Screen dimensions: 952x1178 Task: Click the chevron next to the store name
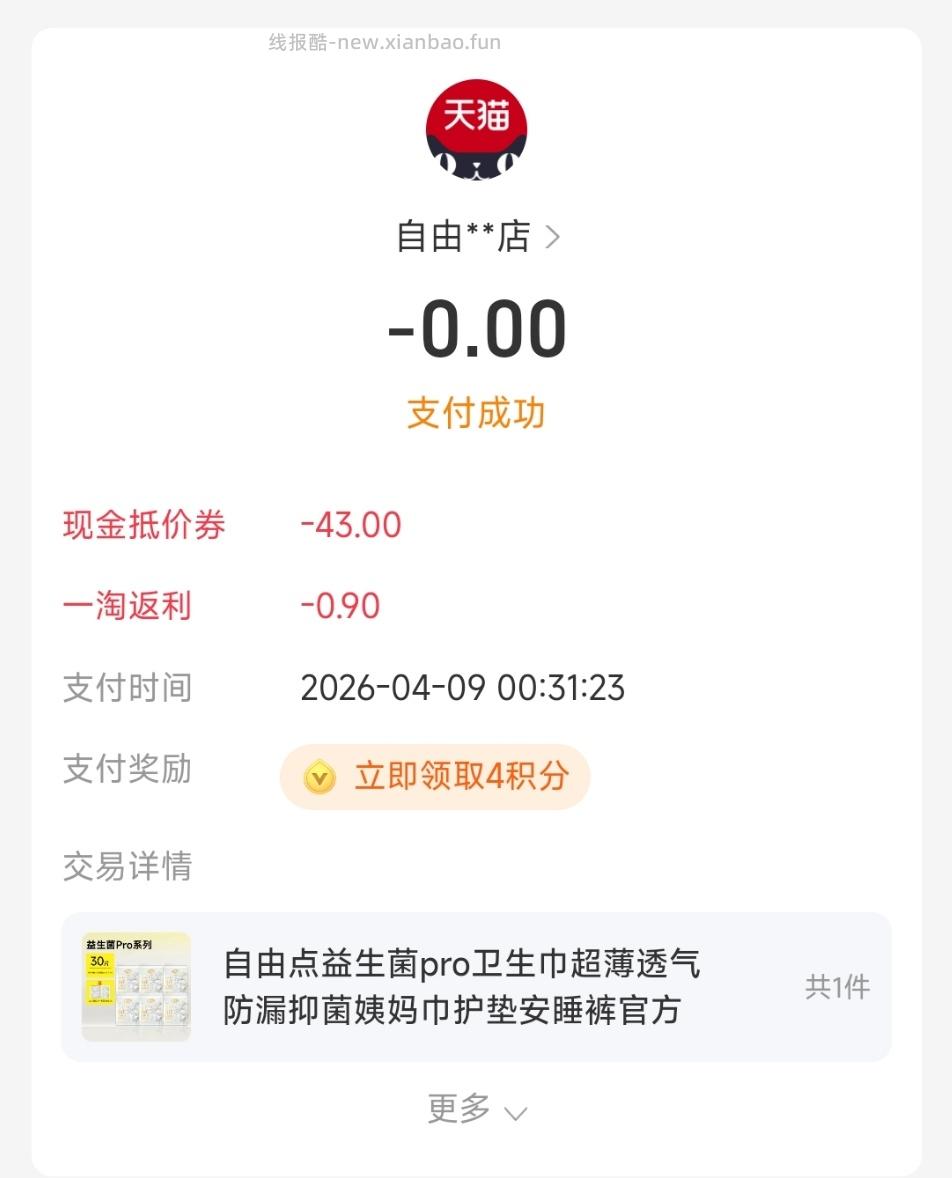click(x=554, y=237)
